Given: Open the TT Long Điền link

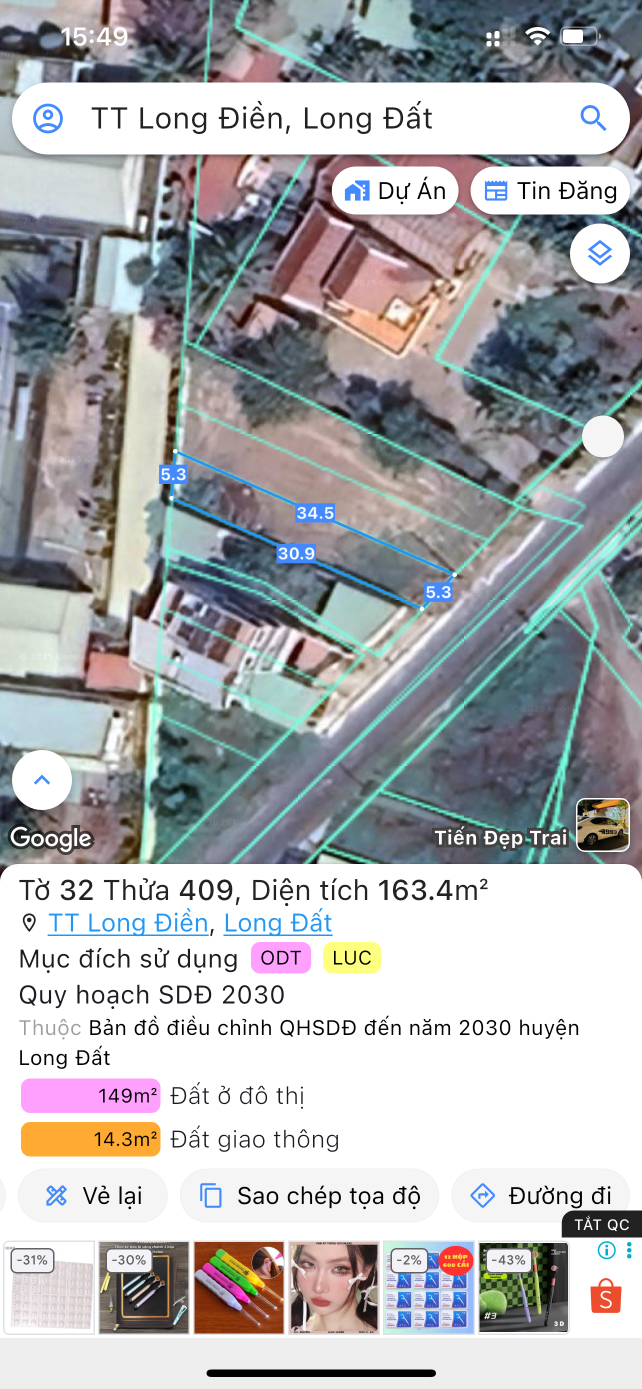Looking at the screenshot, I should tap(128, 923).
